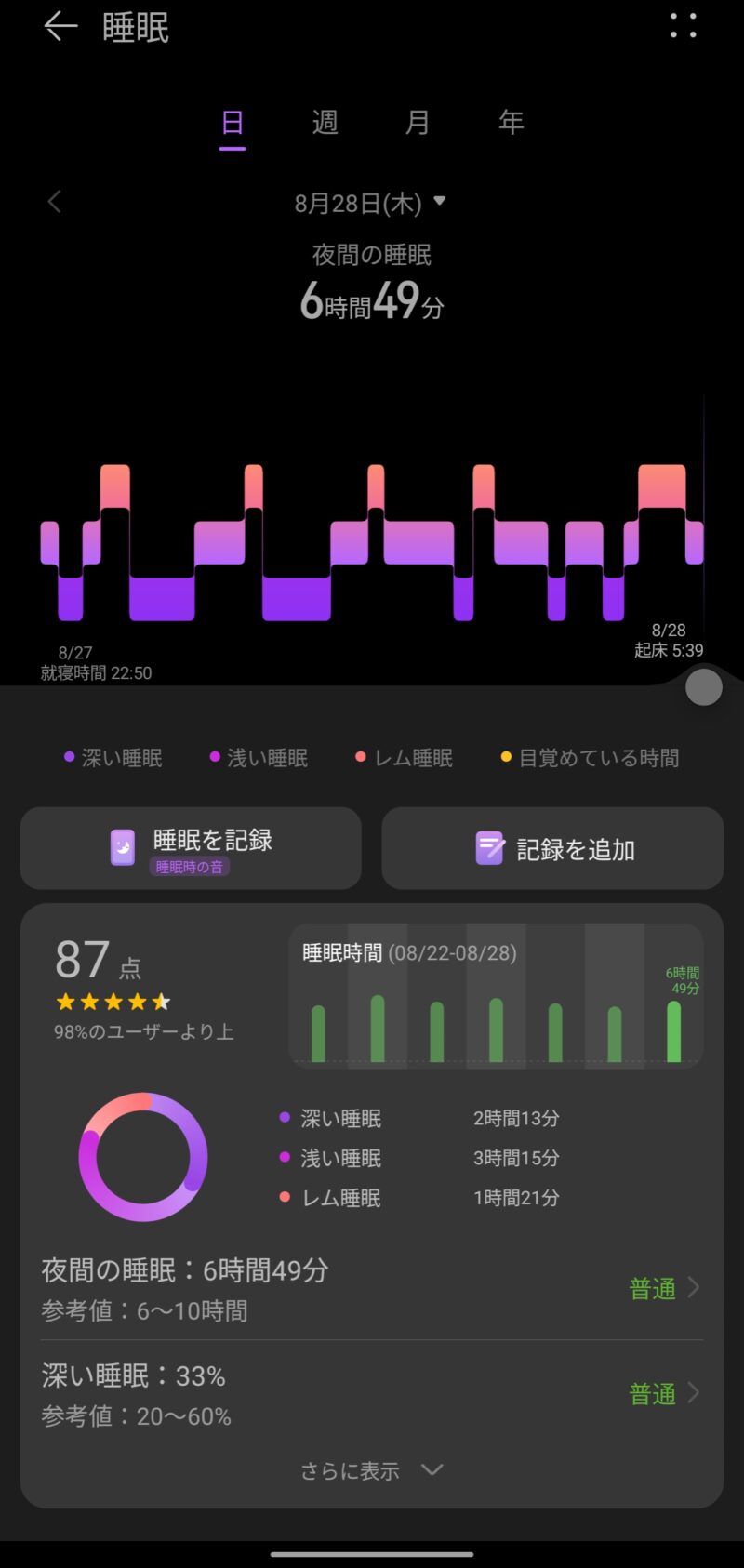Expand さらに表示 for more metrics
744x1568 pixels.
(x=370, y=1470)
